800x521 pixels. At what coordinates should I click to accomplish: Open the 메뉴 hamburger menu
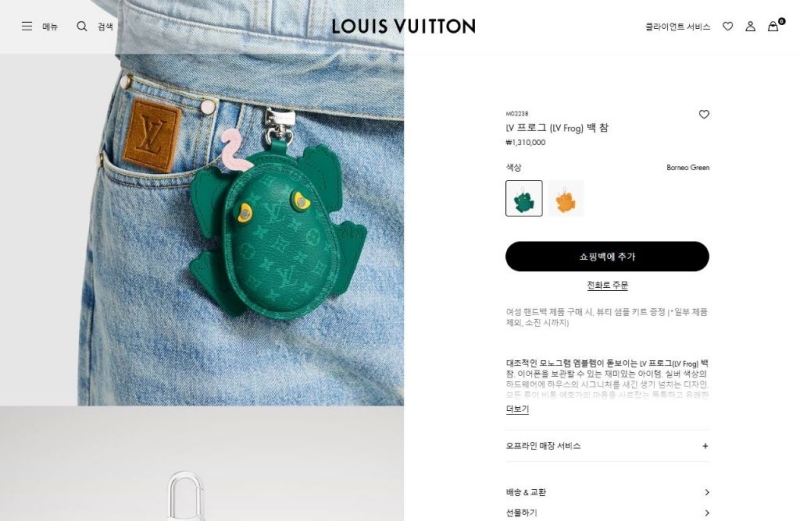[39, 26]
